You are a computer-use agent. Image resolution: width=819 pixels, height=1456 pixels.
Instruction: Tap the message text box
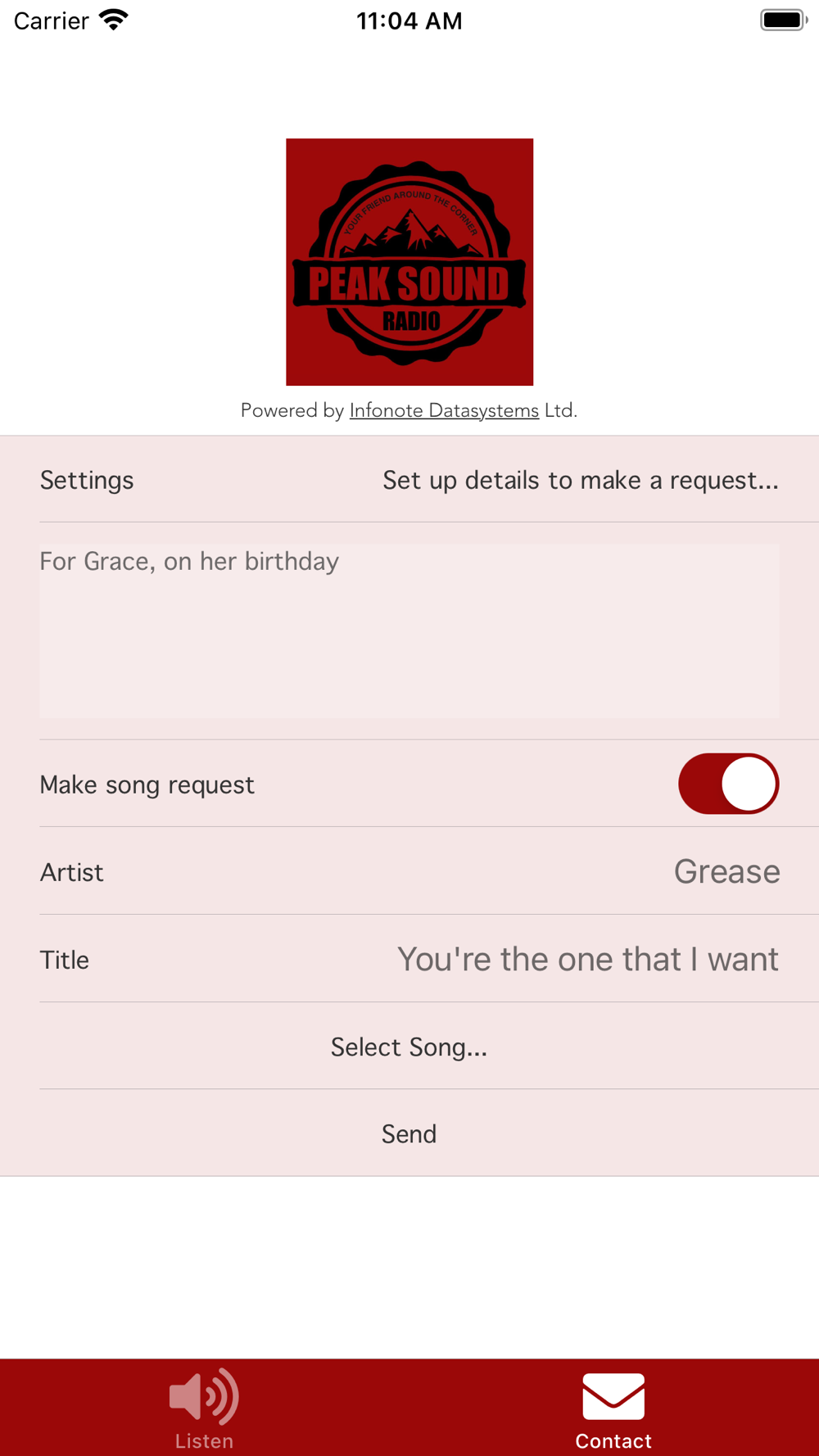pos(409,631)
